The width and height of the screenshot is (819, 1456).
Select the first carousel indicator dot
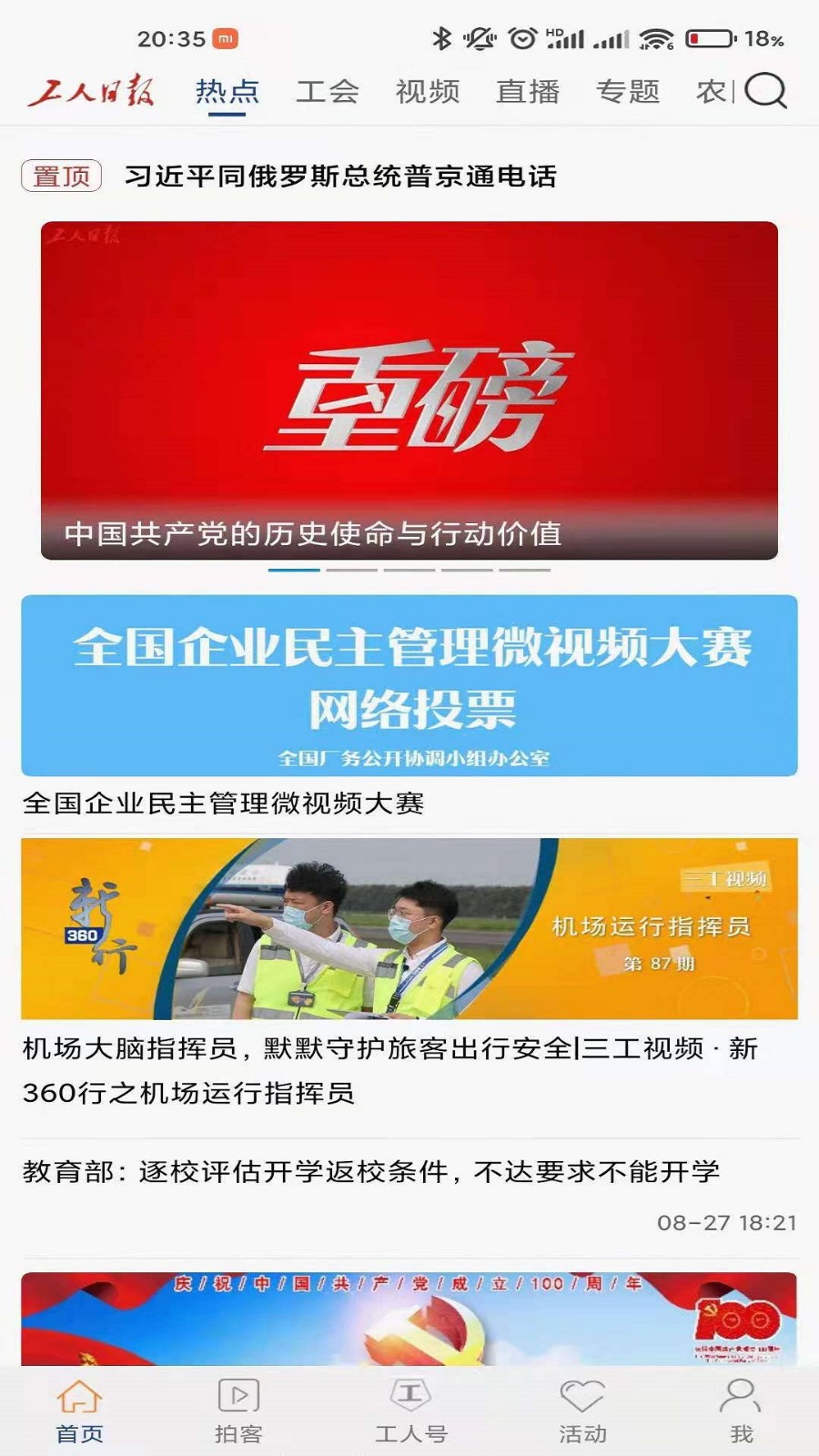(x=293, y=568)
